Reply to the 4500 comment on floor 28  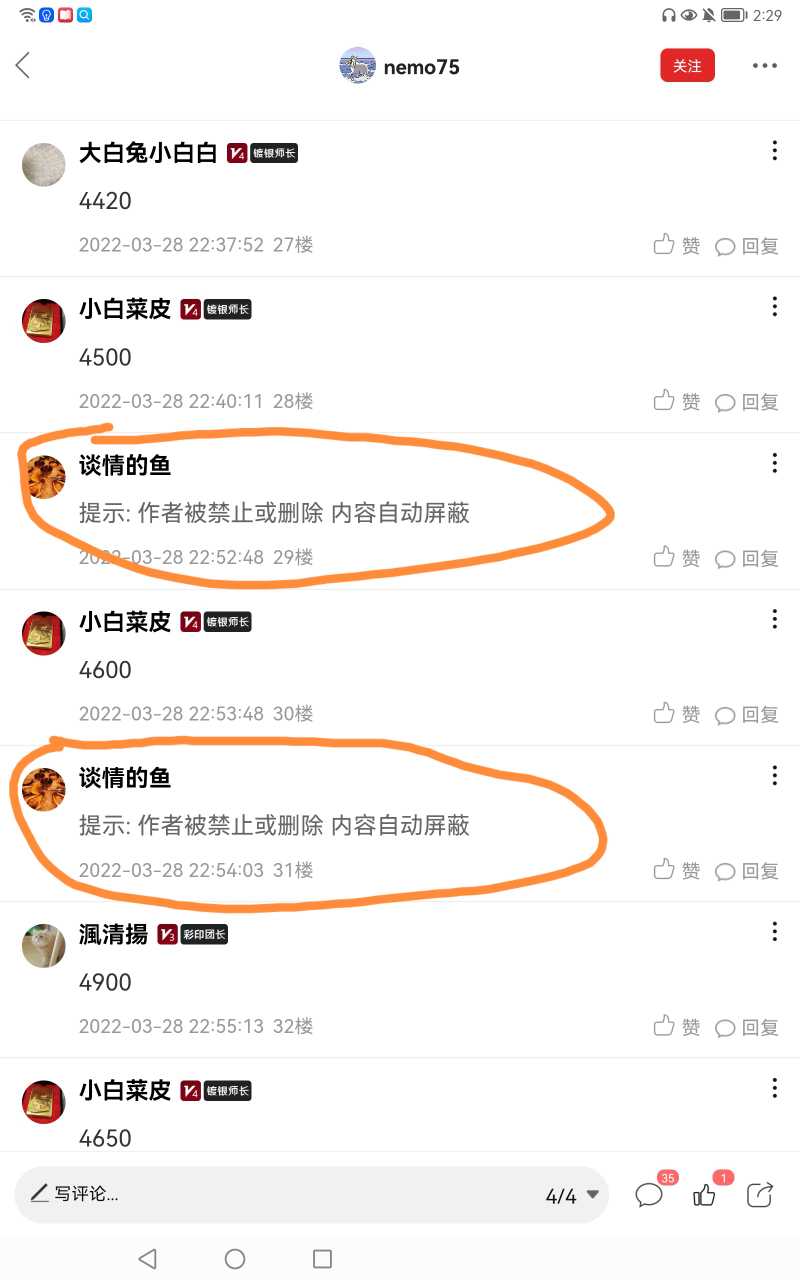click(746, 402)
